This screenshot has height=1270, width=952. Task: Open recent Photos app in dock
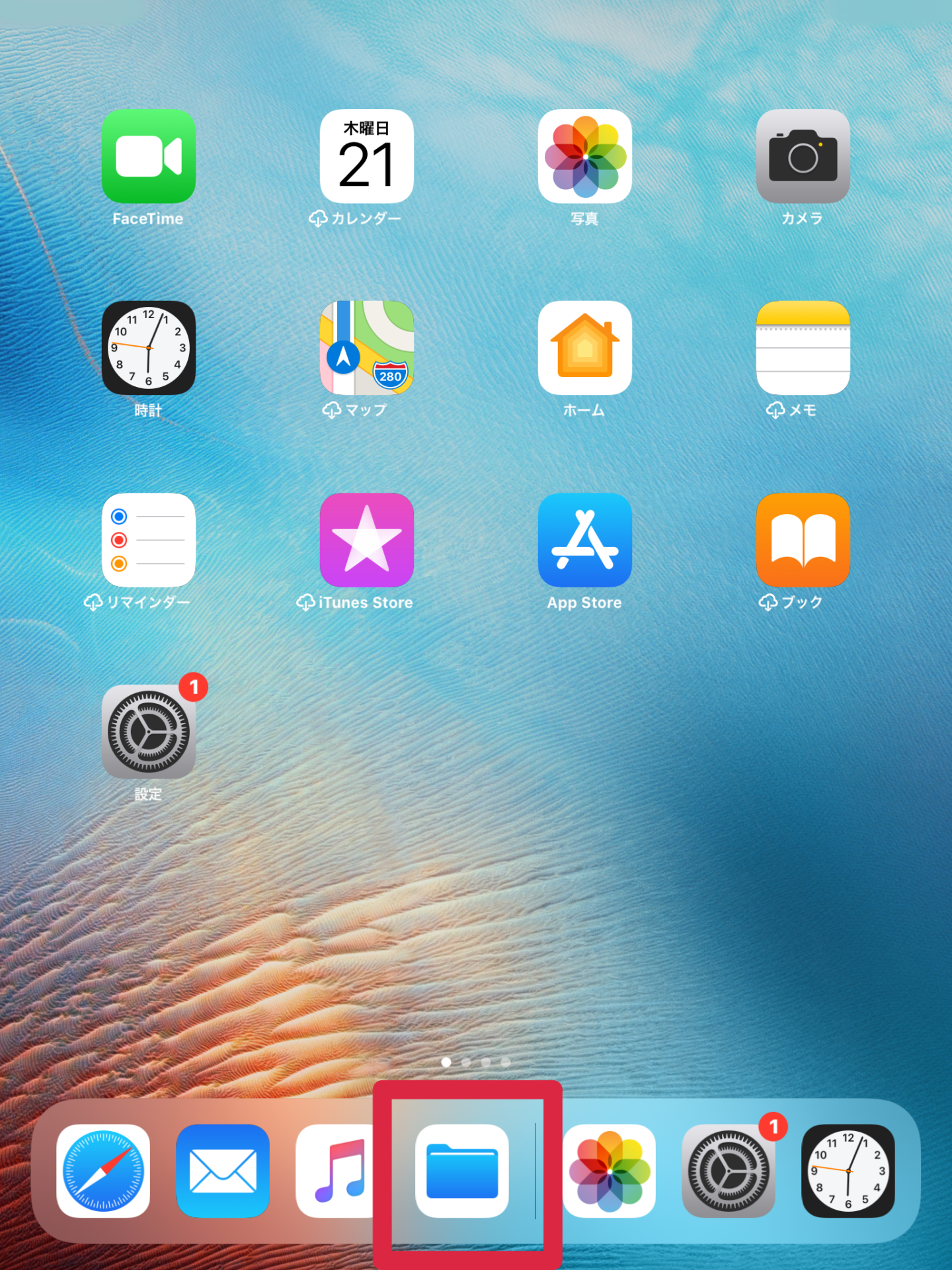[x=609, y=1170]
